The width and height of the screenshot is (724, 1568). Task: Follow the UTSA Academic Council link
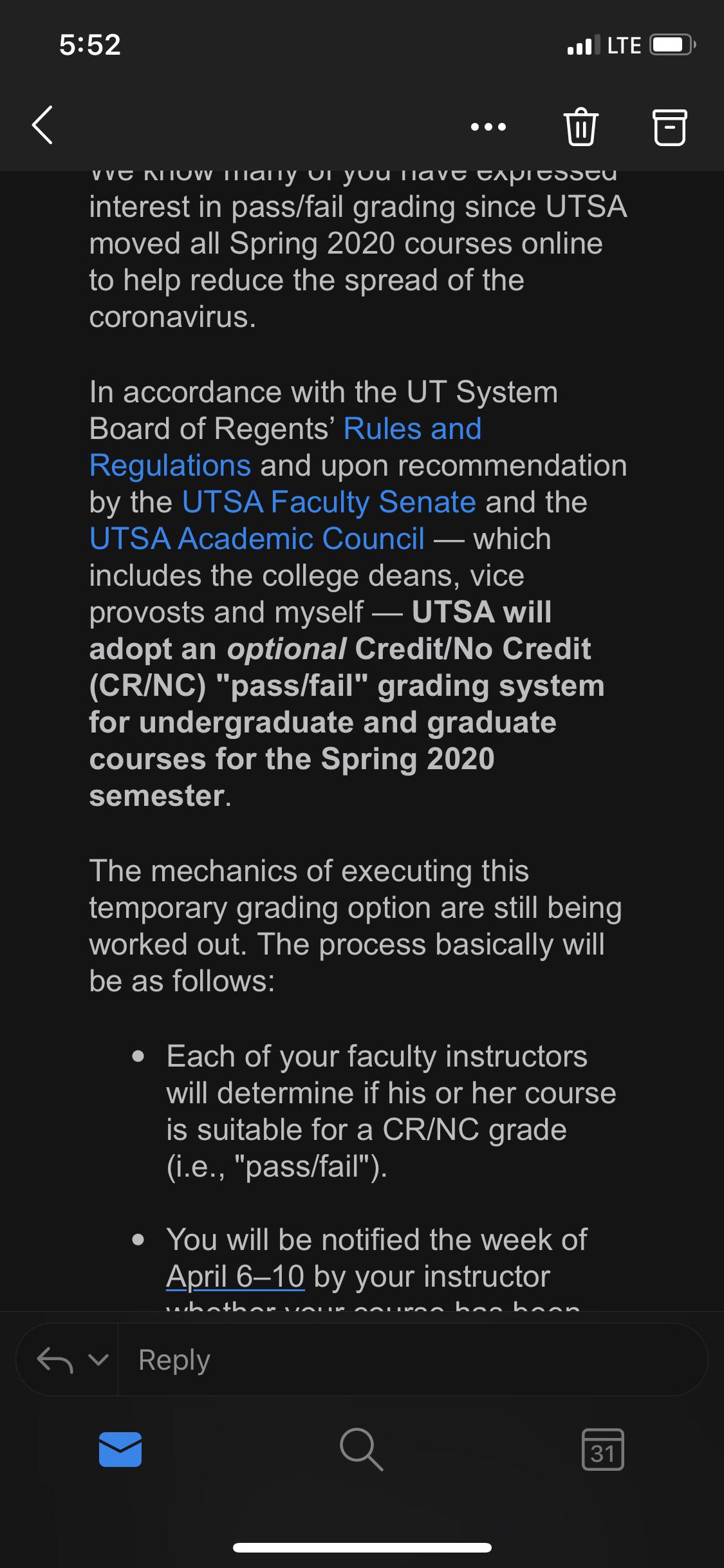[257, 539]
